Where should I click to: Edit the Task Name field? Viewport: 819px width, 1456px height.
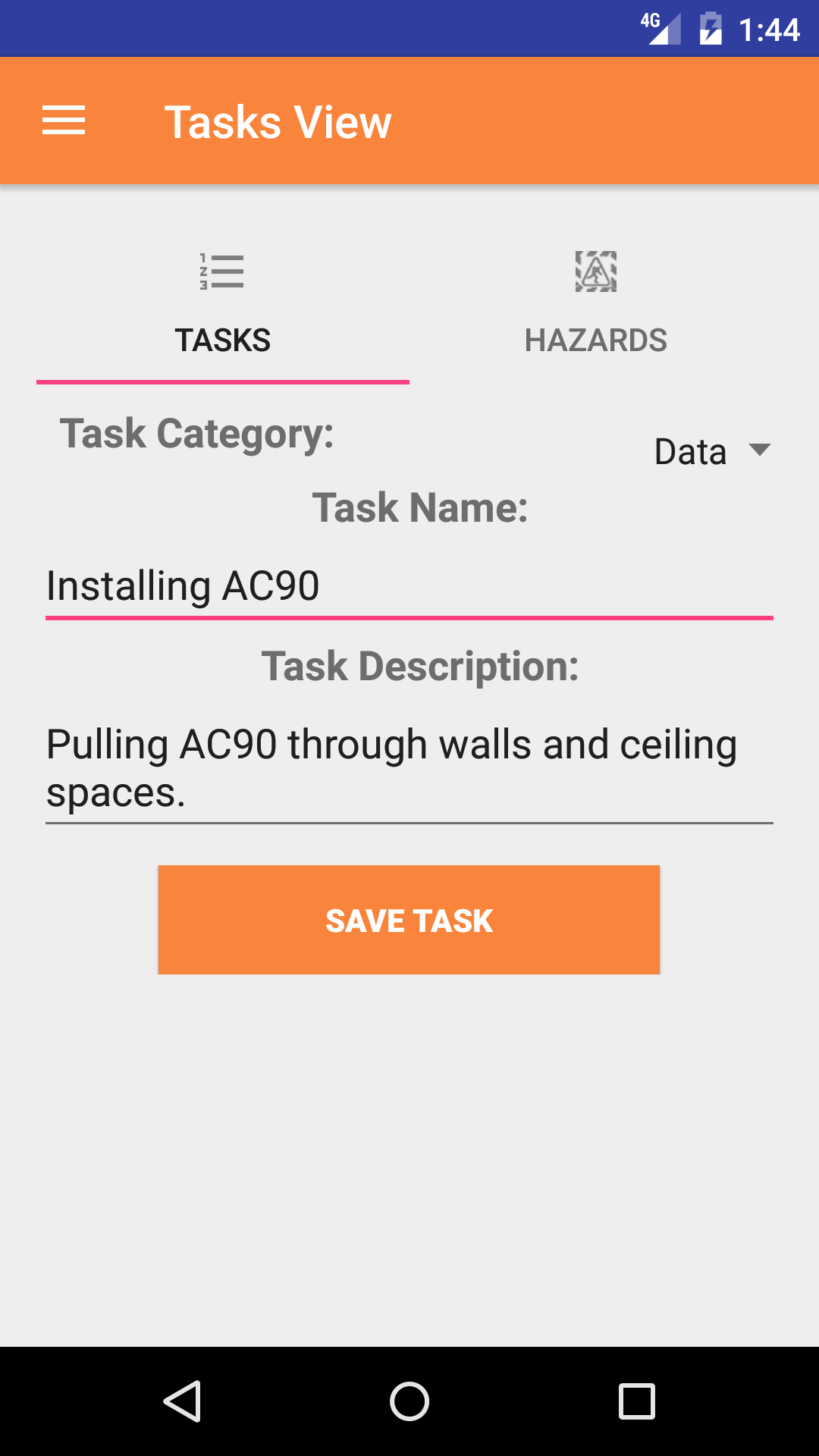pos(409,586)
